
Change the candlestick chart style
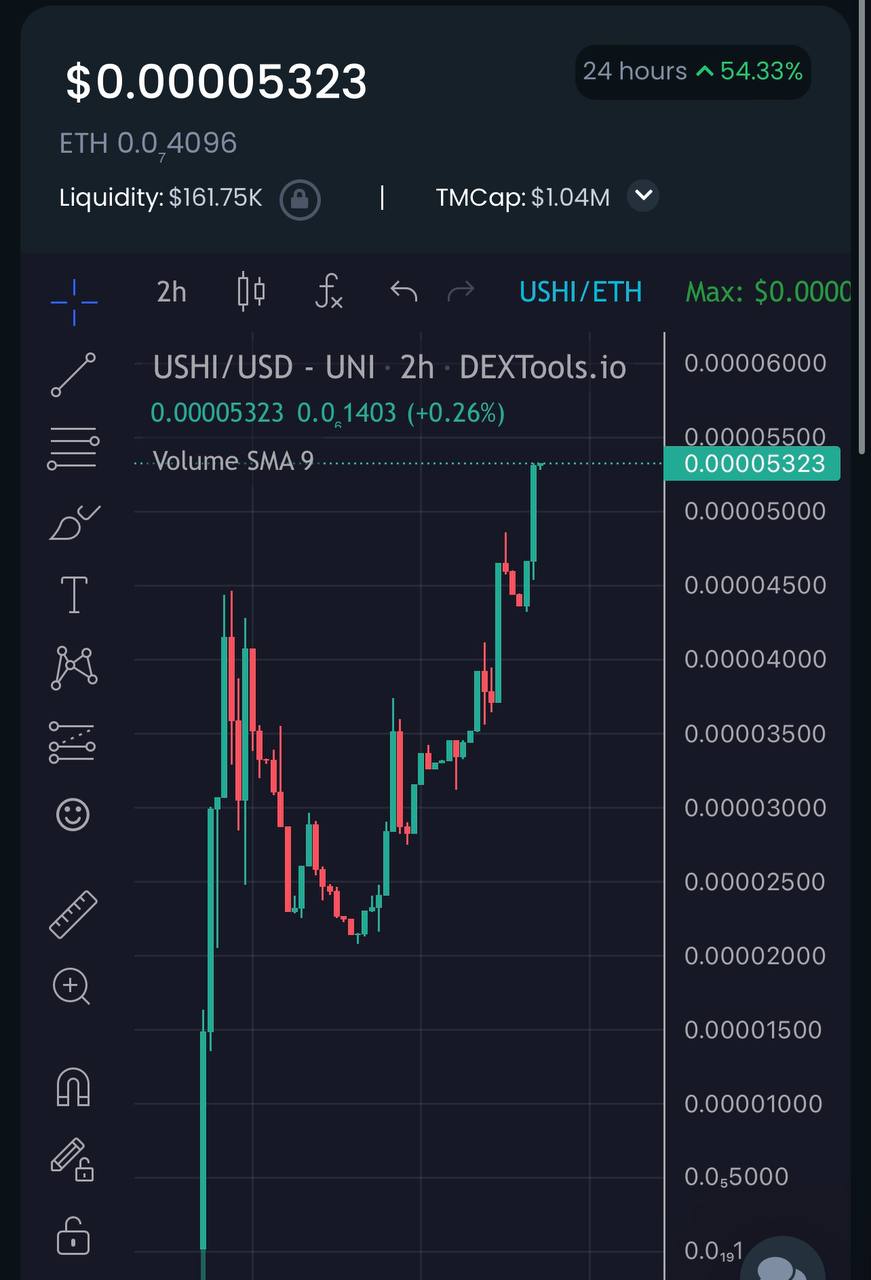click(251, 292)
